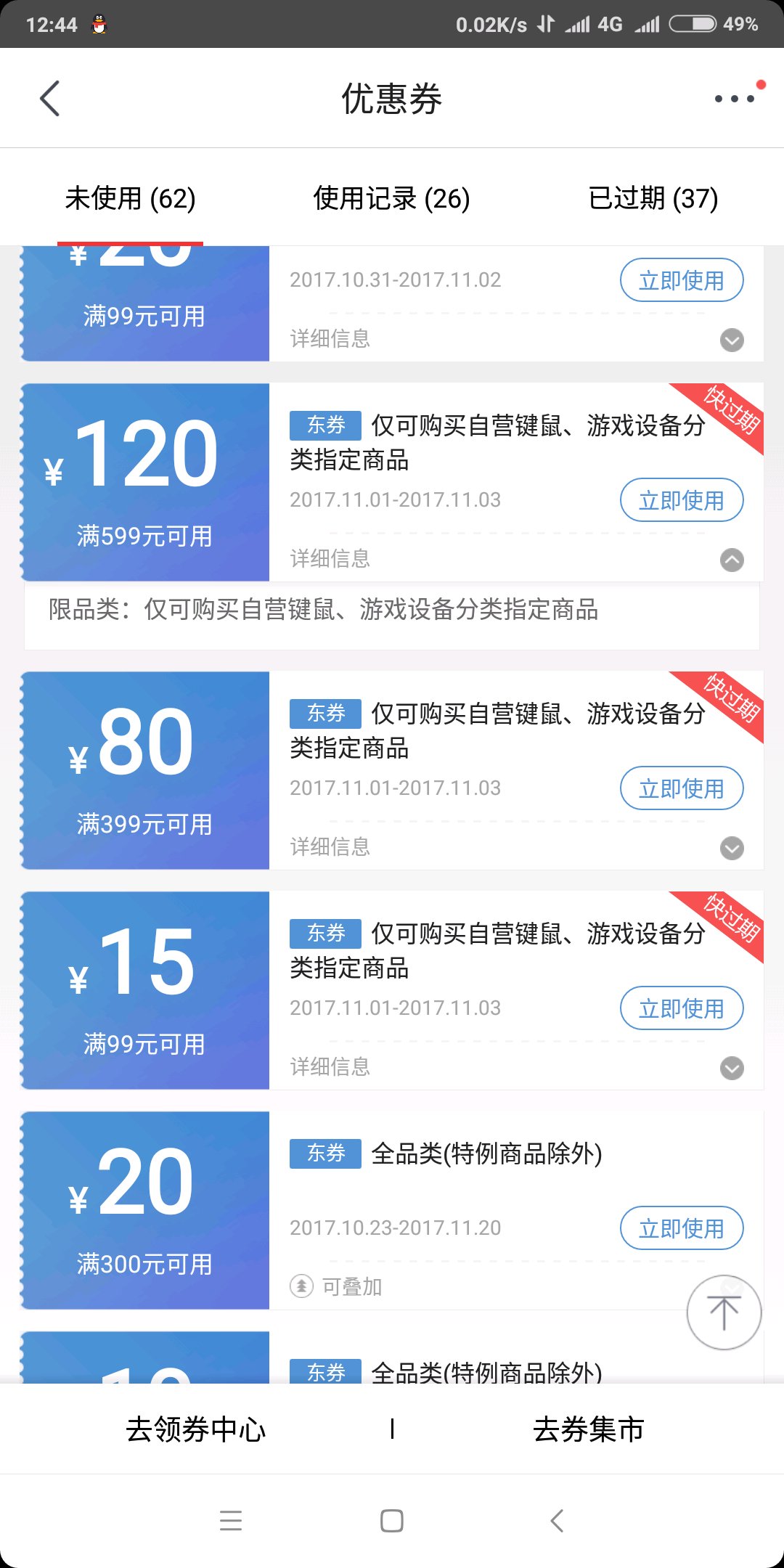Switch to the 使用记录 (26) tab
The width and height of the screenshot is (784, 1568).
click(x=391, y=197)
